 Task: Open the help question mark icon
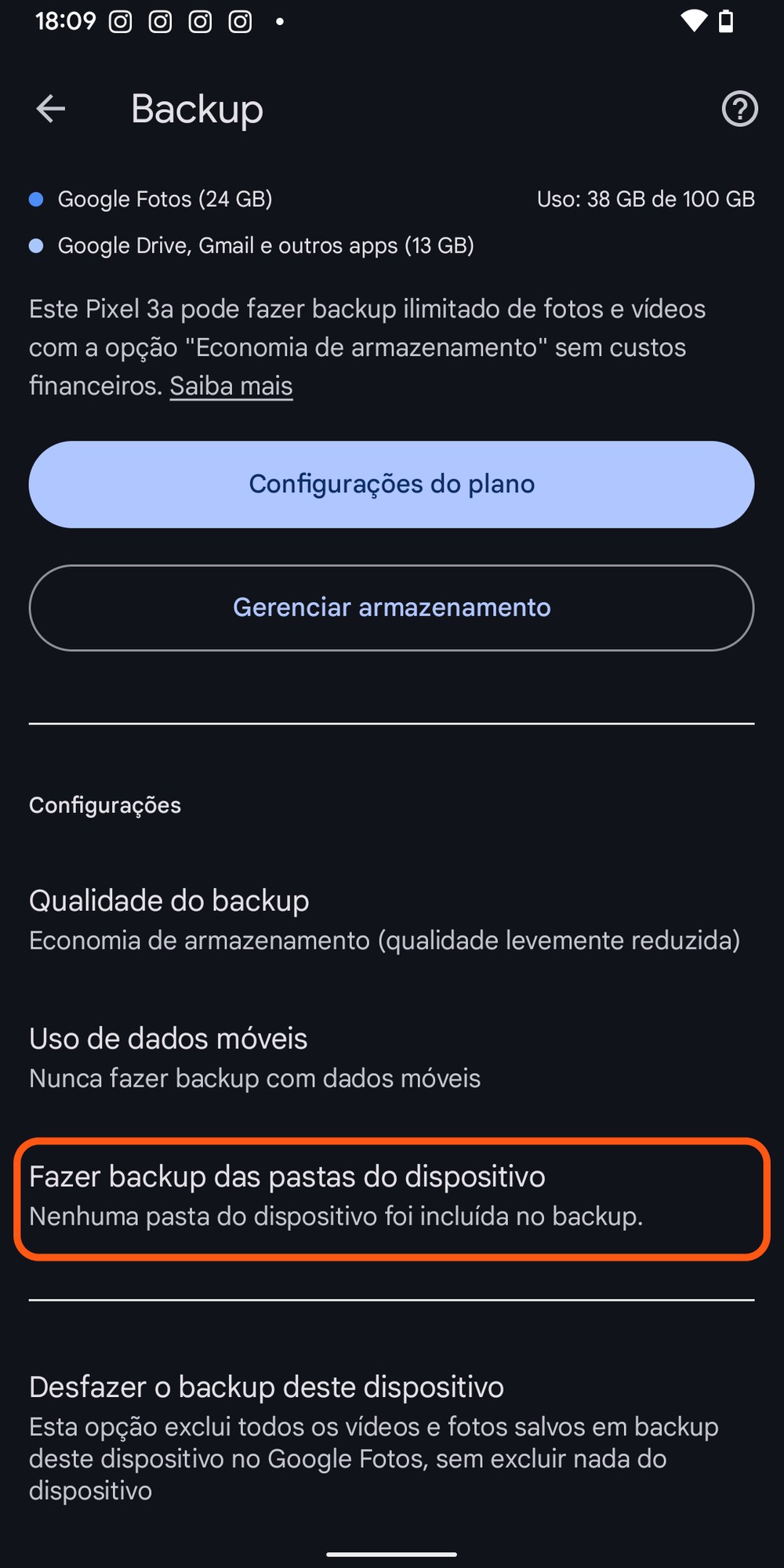[739, 109]
